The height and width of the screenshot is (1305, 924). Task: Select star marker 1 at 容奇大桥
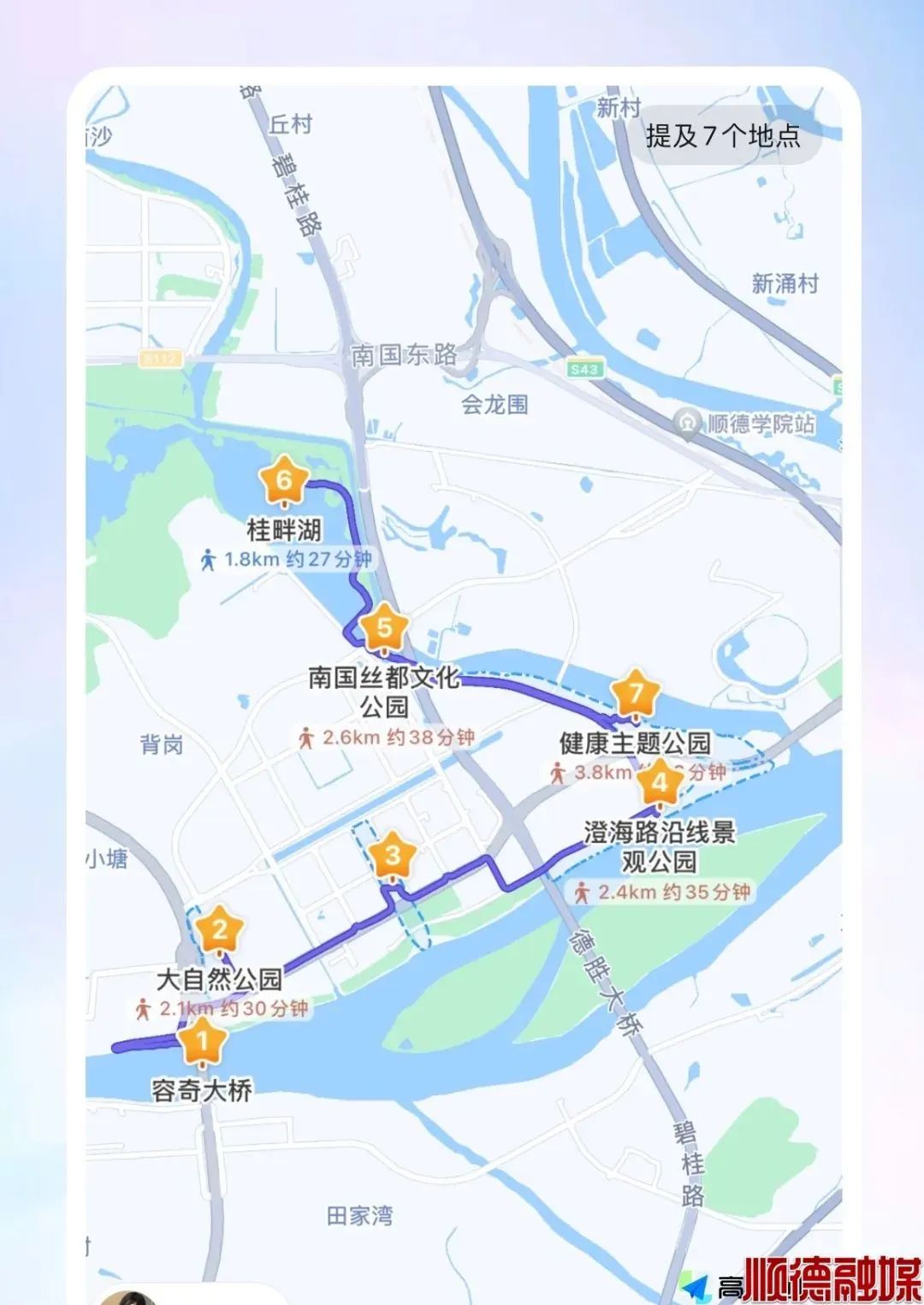(202, 1043)
